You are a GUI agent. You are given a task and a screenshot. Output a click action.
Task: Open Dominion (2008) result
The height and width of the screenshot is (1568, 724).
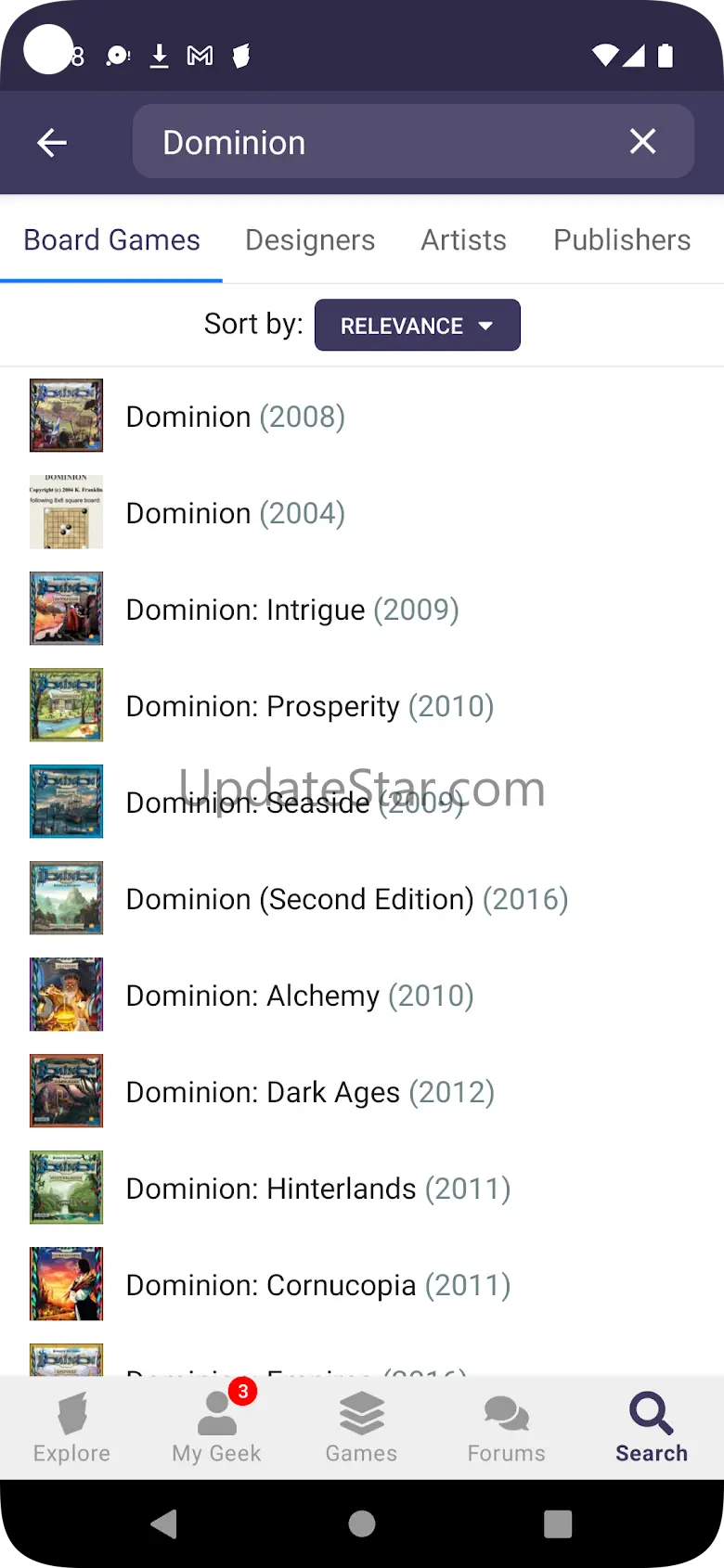click(x=236, y=417)
